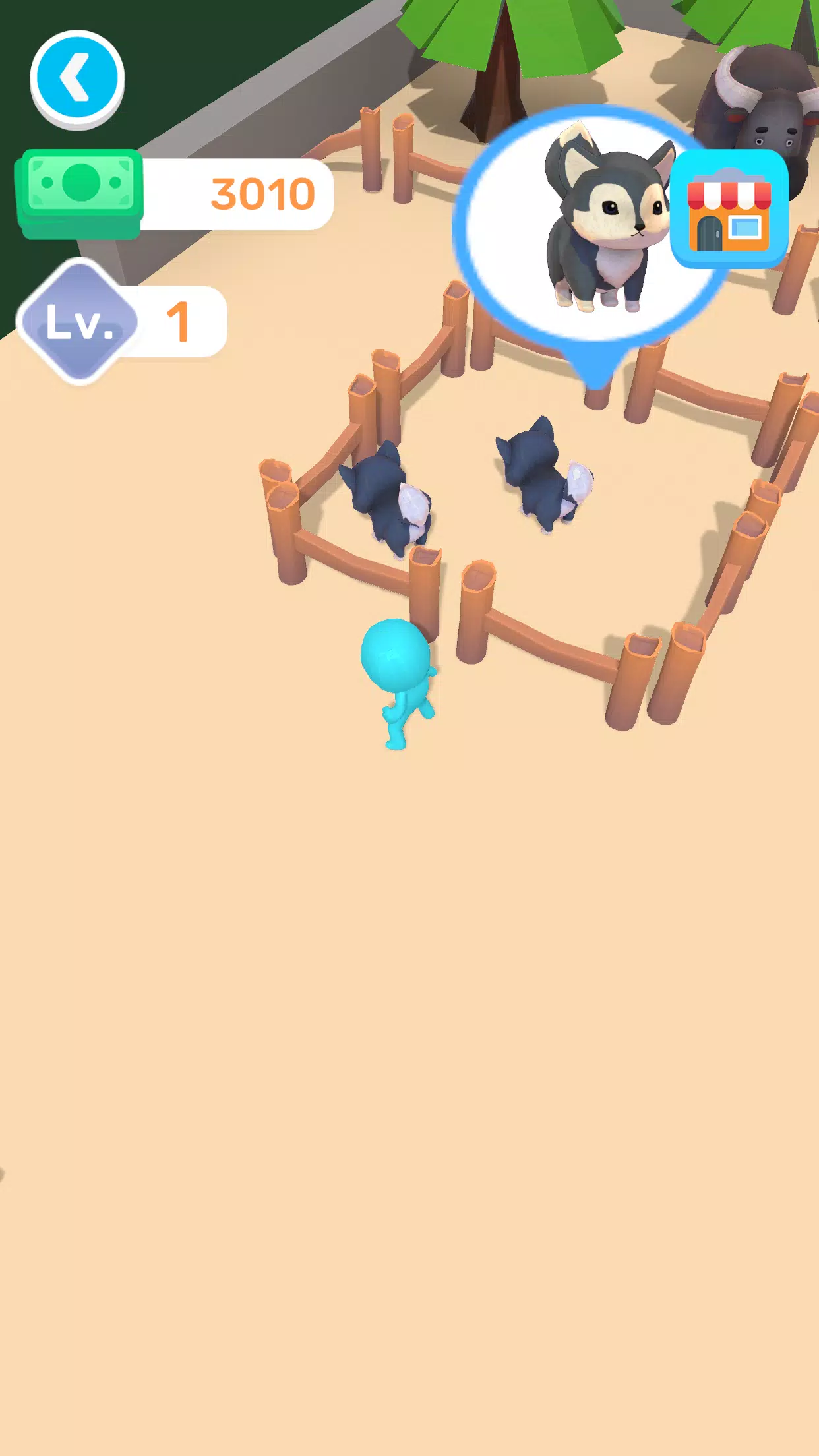The width and height of the screenshot is (819, 1456).
Task: Tap the blue back arrow button
Action: pyautogui.click(x=77, y=78)
